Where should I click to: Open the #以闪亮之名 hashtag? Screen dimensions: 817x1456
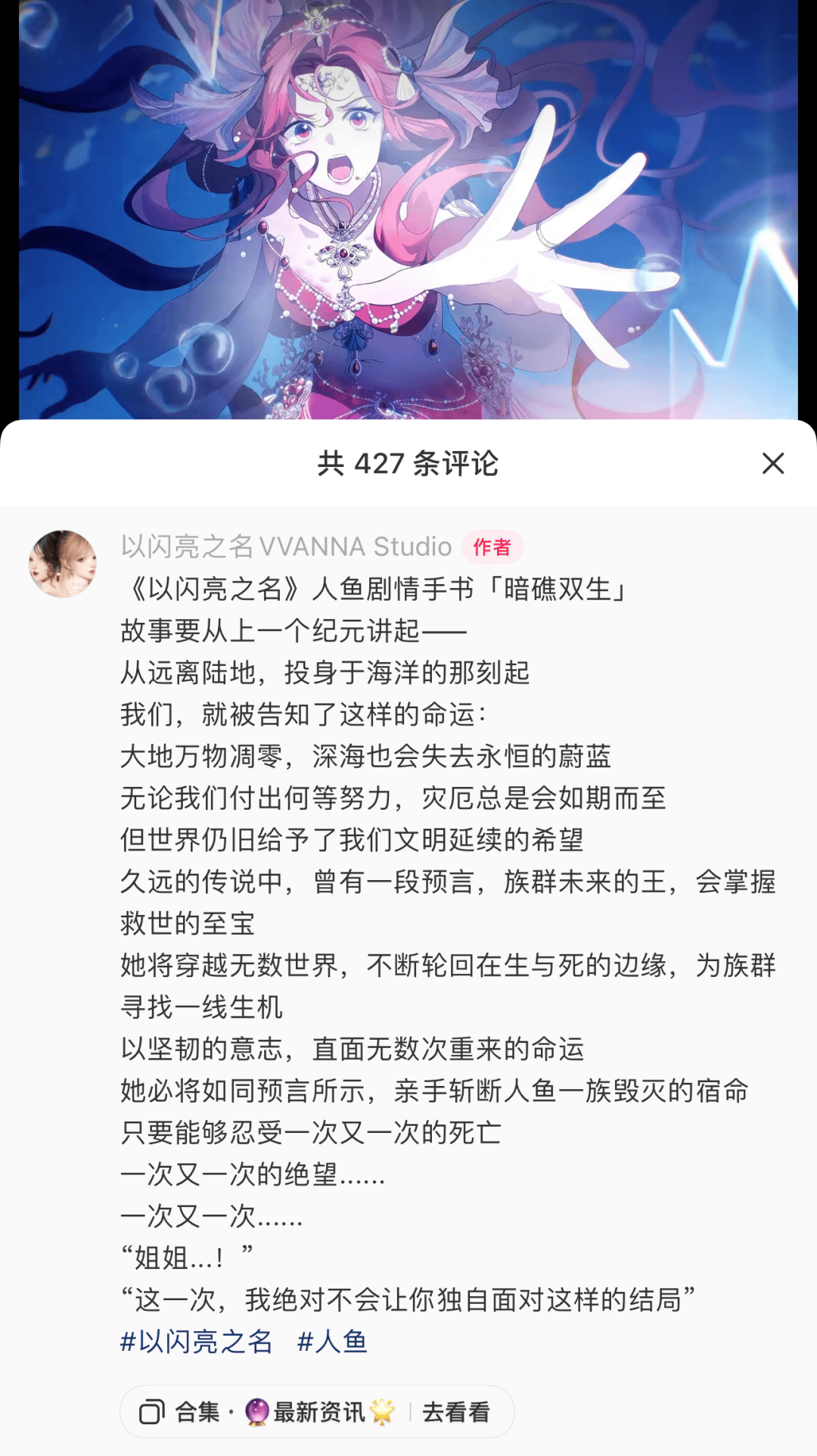(x=197, y=1342)
